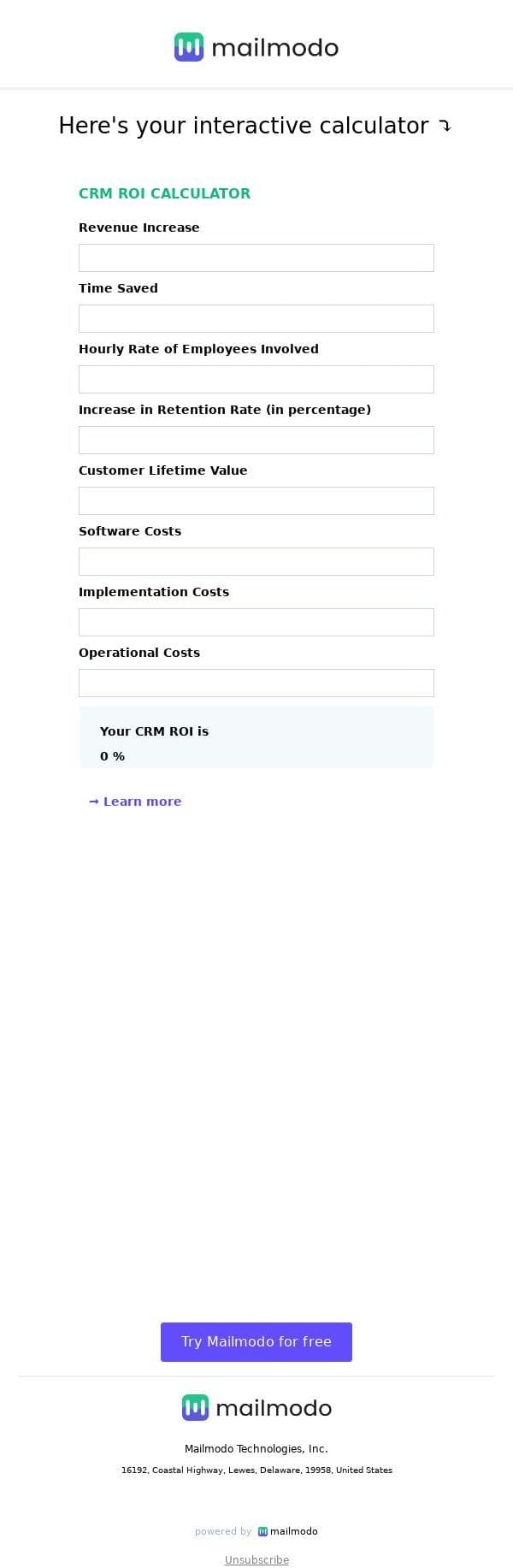Select the Software Costs input field
Viewport: 513px width, 1568px height.
[x=256, y=561]
